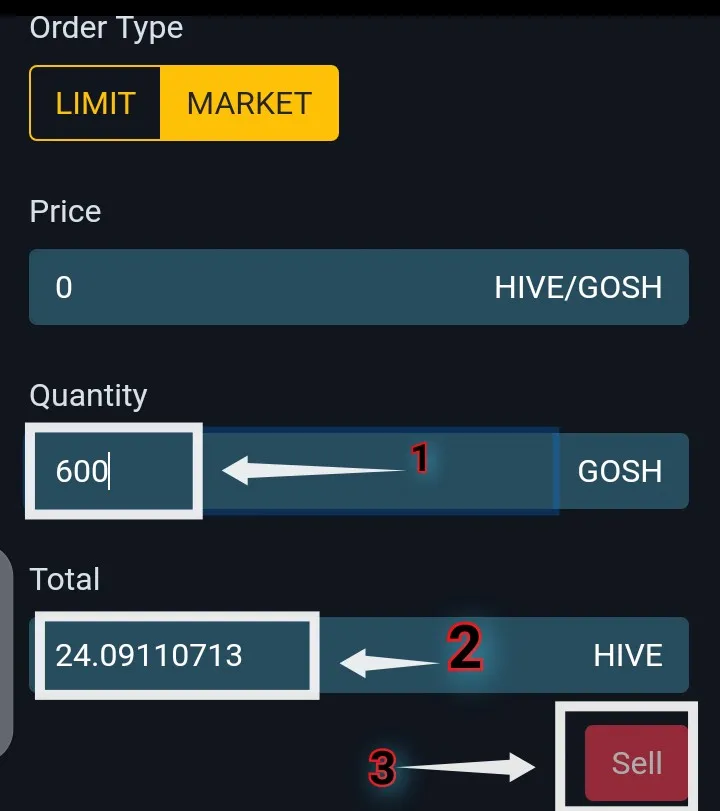Screen dimensions: 720x811
Task: Toggle the order type segmented switch
Action: pyautogui.click(x=183, y=101)
